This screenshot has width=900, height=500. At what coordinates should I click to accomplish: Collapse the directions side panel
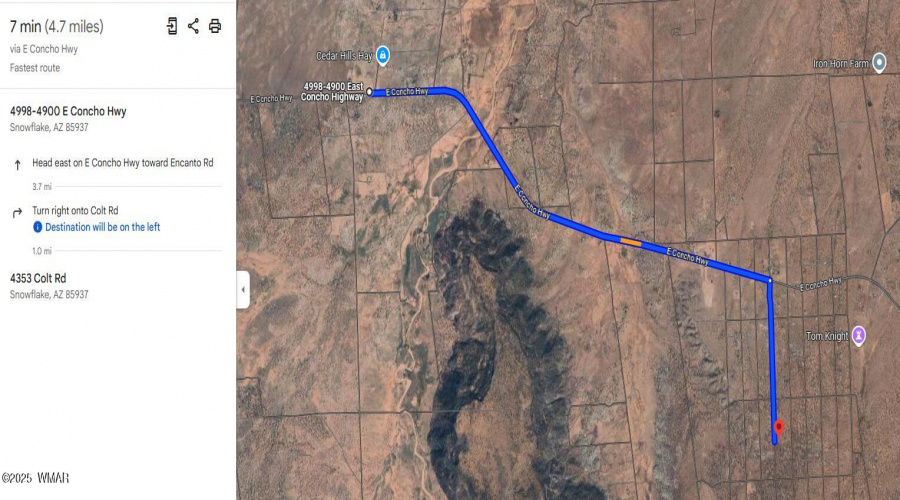coord(243,290)
